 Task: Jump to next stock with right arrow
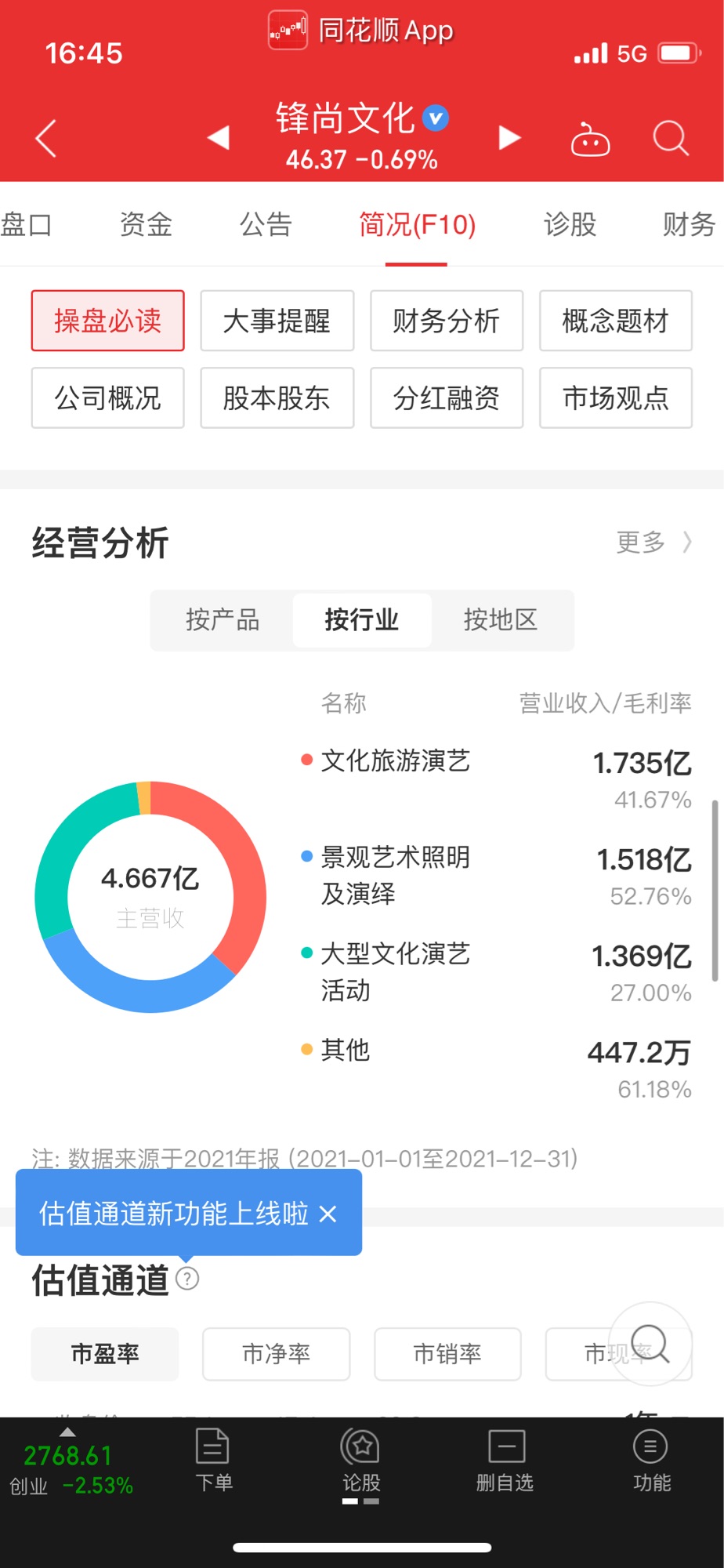tap(509, 138)
